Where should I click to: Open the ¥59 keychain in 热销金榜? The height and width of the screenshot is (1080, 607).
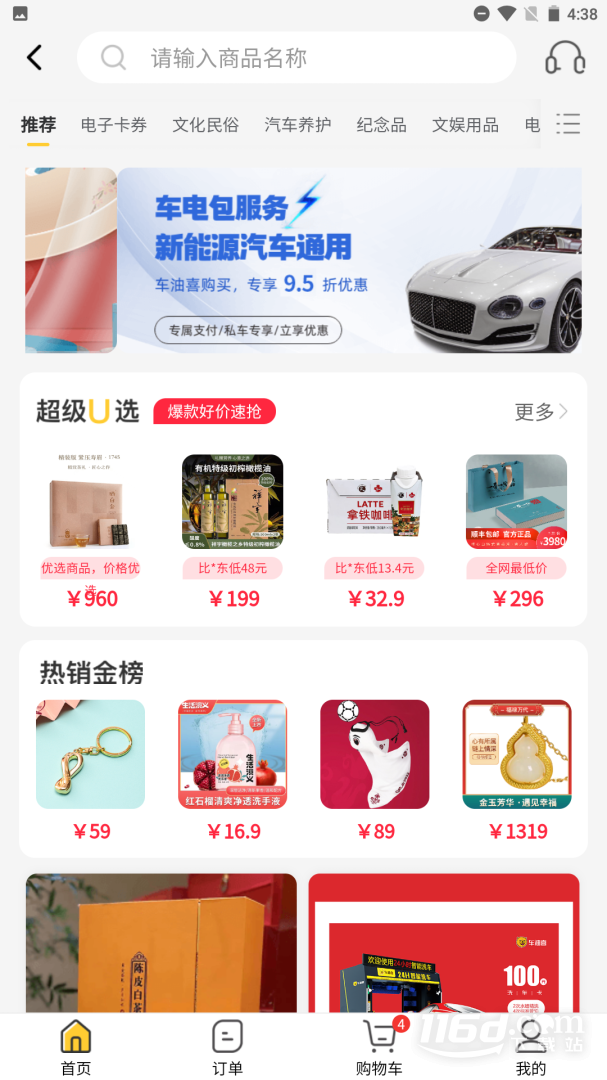click(90, 770)
